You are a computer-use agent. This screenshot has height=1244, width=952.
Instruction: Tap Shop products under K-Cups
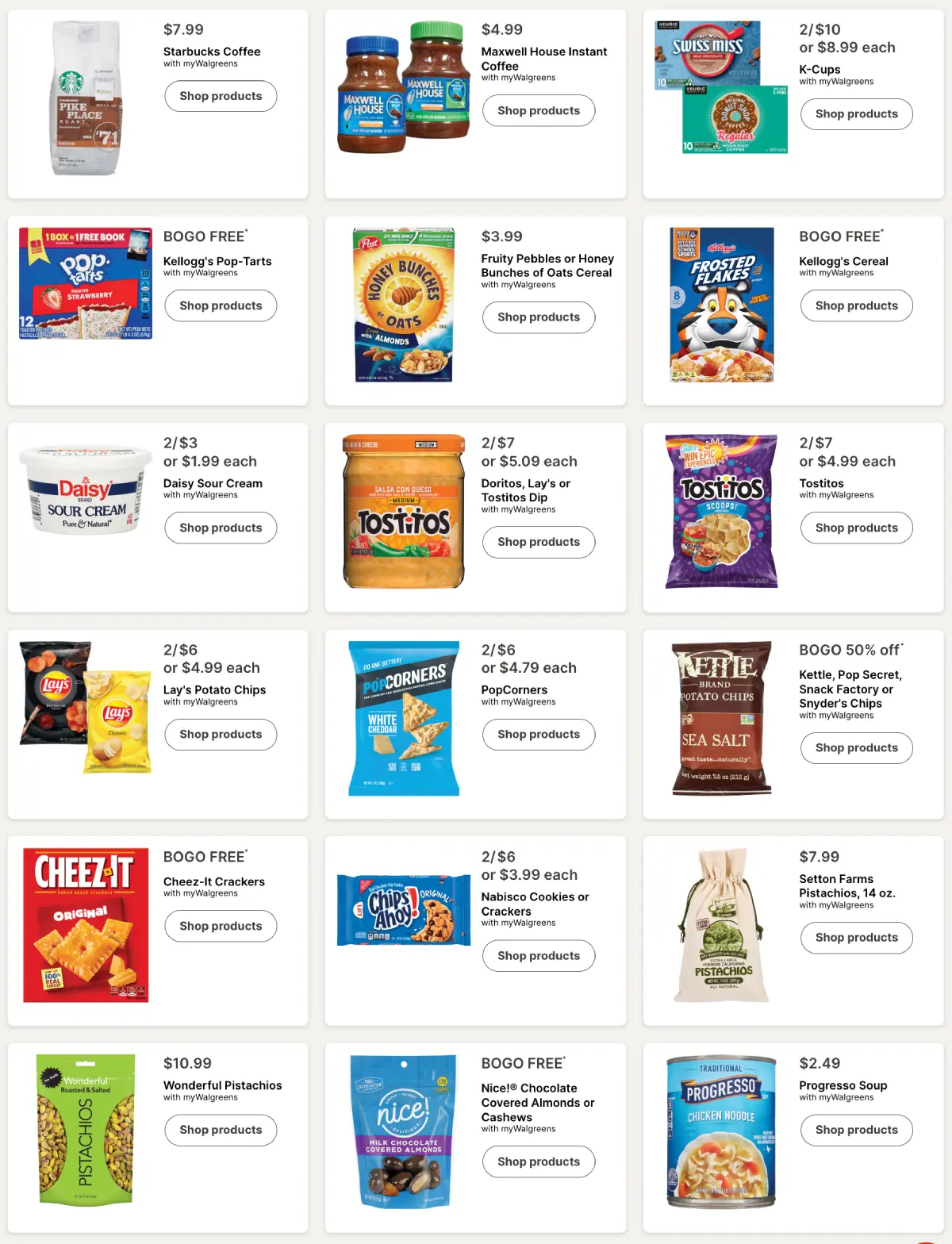[x=856, y=114]
